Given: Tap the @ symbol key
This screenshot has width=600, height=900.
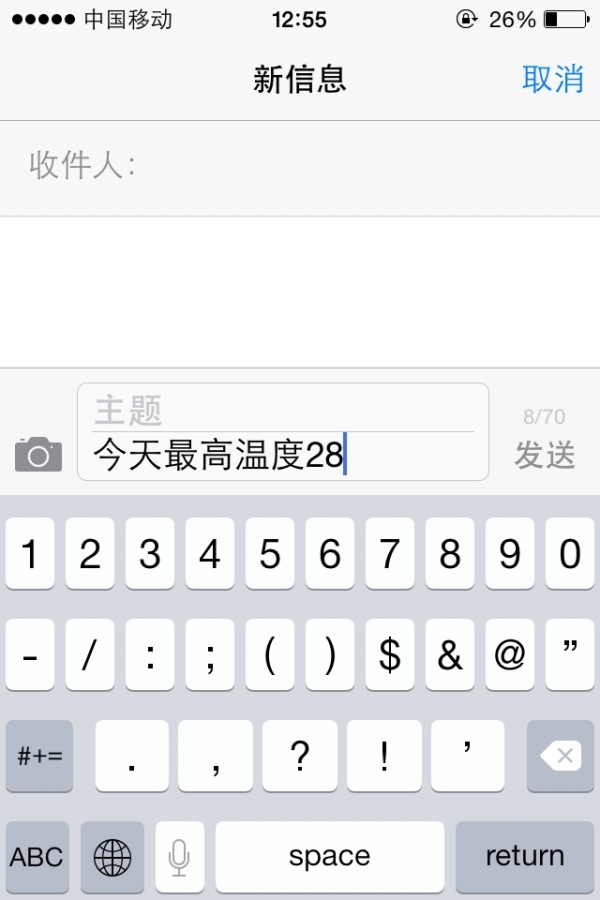Looking at the screenshot, I should [x=509, y=655].
